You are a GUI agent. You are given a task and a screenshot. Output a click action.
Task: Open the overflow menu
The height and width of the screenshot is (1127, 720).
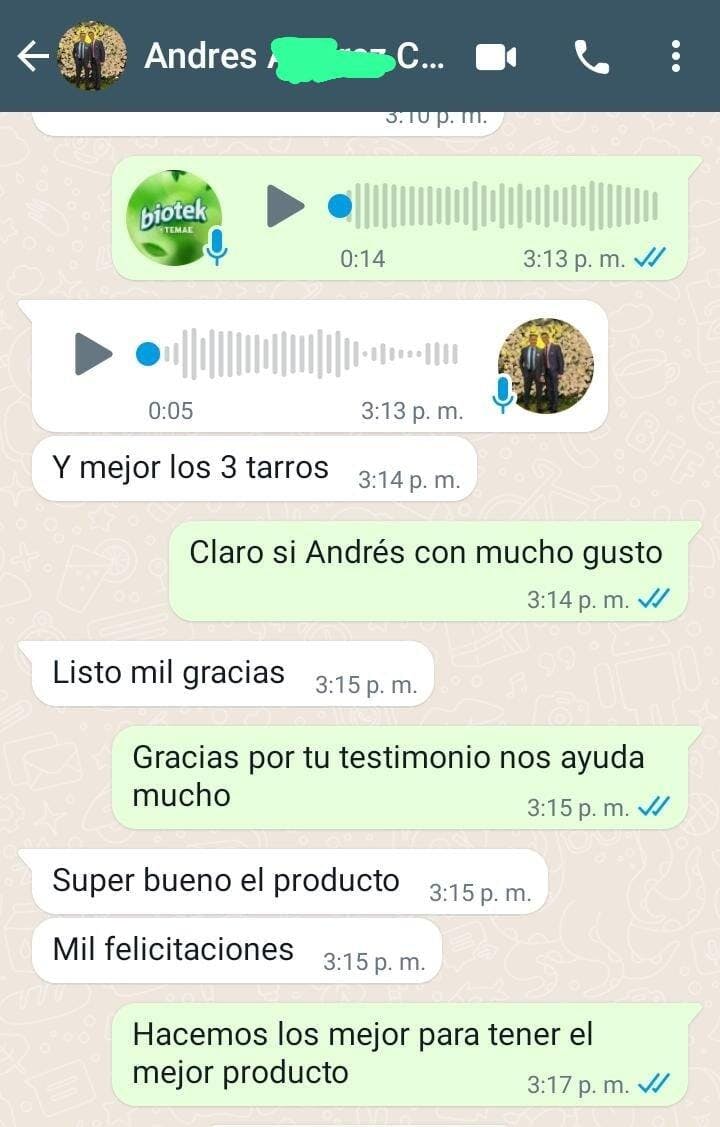pyautogui.click(x=676, y=57)
